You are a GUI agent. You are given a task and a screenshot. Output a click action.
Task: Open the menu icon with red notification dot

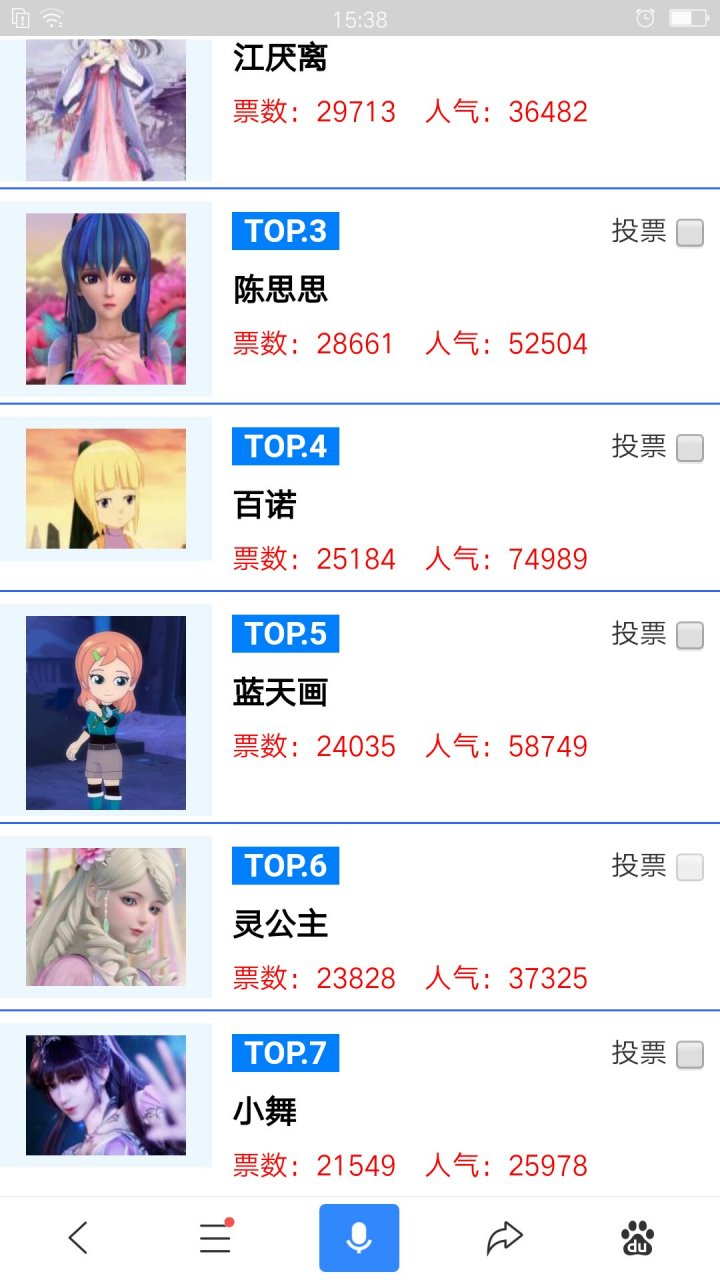point(213,1237)
